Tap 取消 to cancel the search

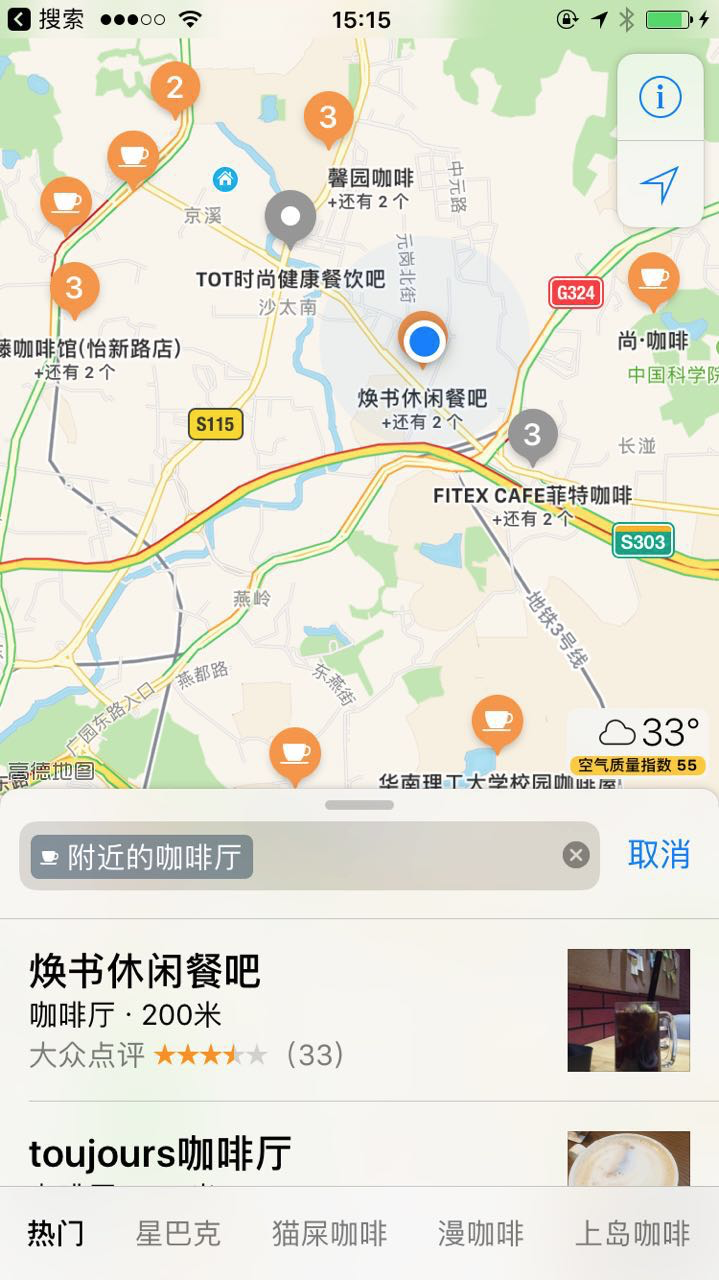659,855
